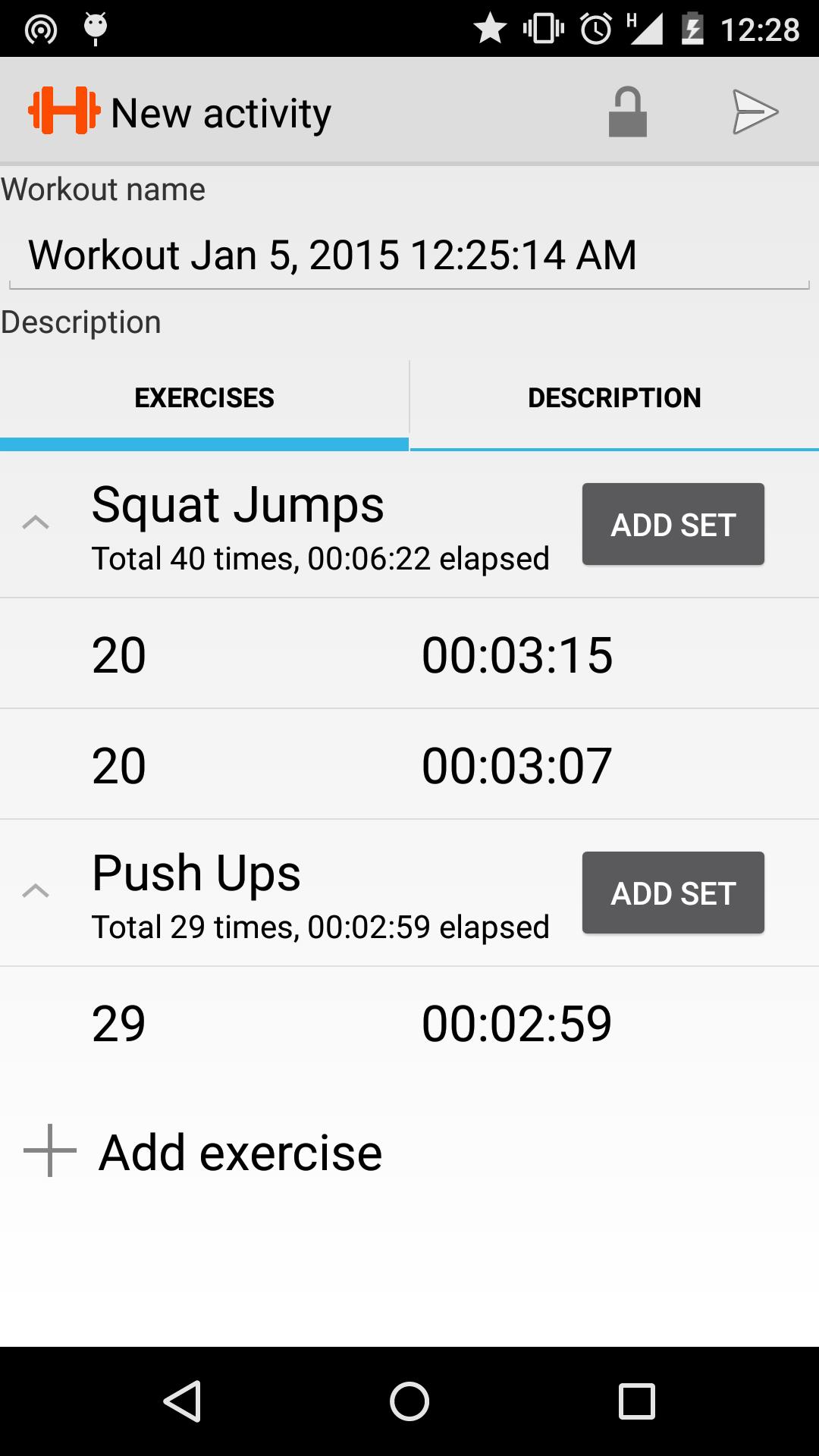Viewport: 819px width, 1456px height.
Task: Edit the workout name field
Action: pyautogui.click(x=409, y=255)
